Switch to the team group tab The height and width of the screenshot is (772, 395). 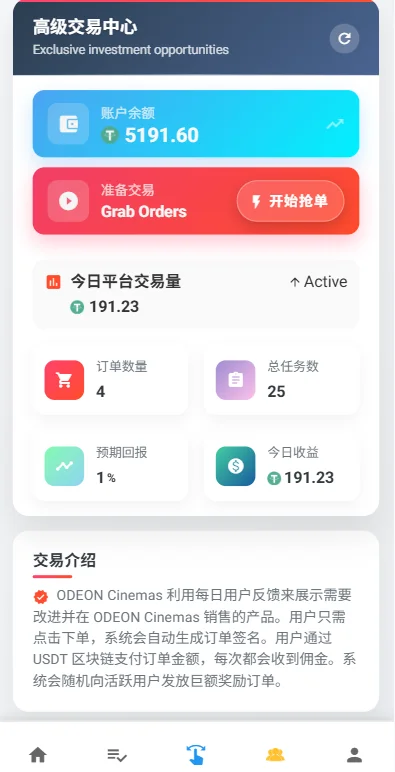point(275,754)
